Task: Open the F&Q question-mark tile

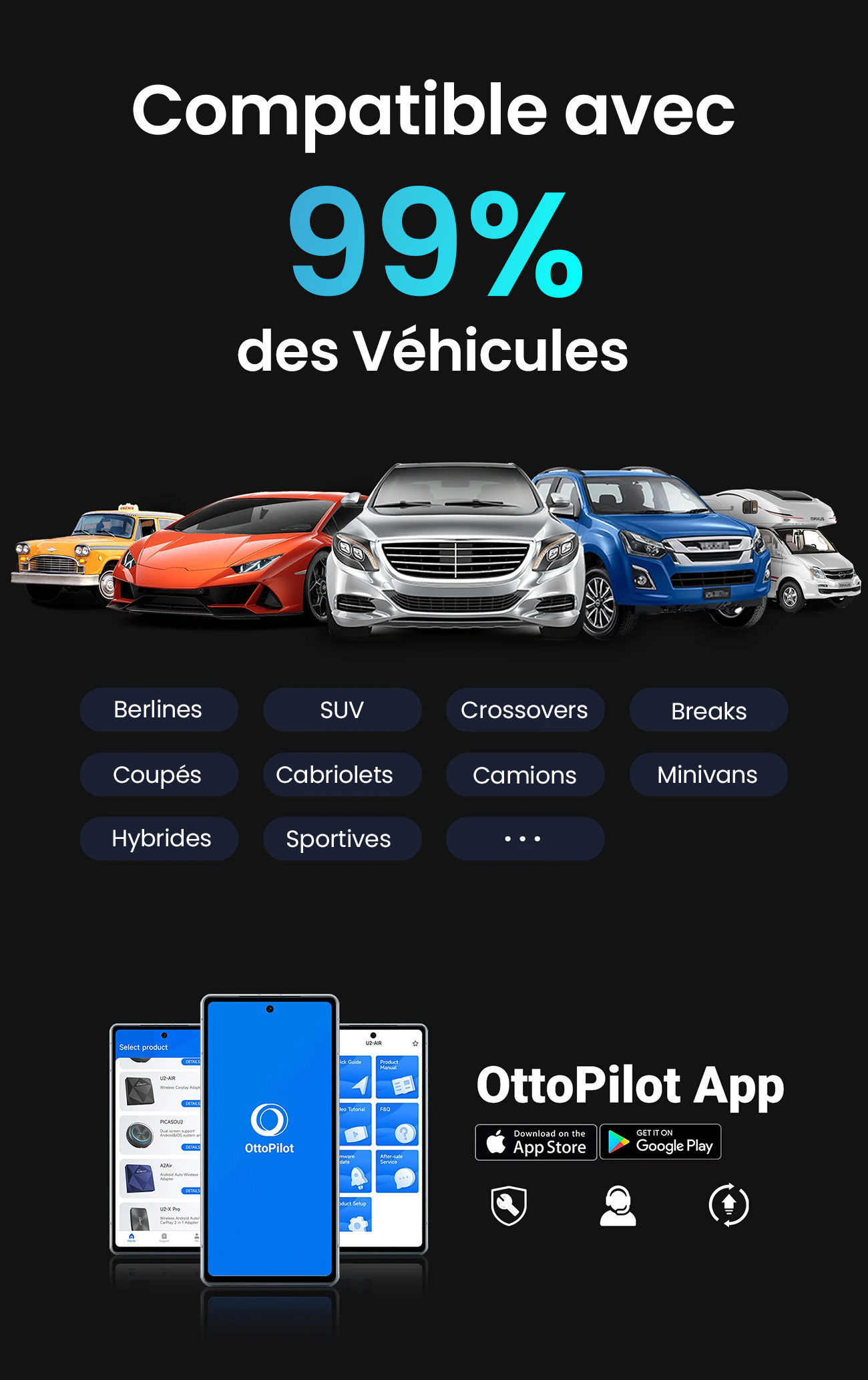Action: (x=397, y=1125)
